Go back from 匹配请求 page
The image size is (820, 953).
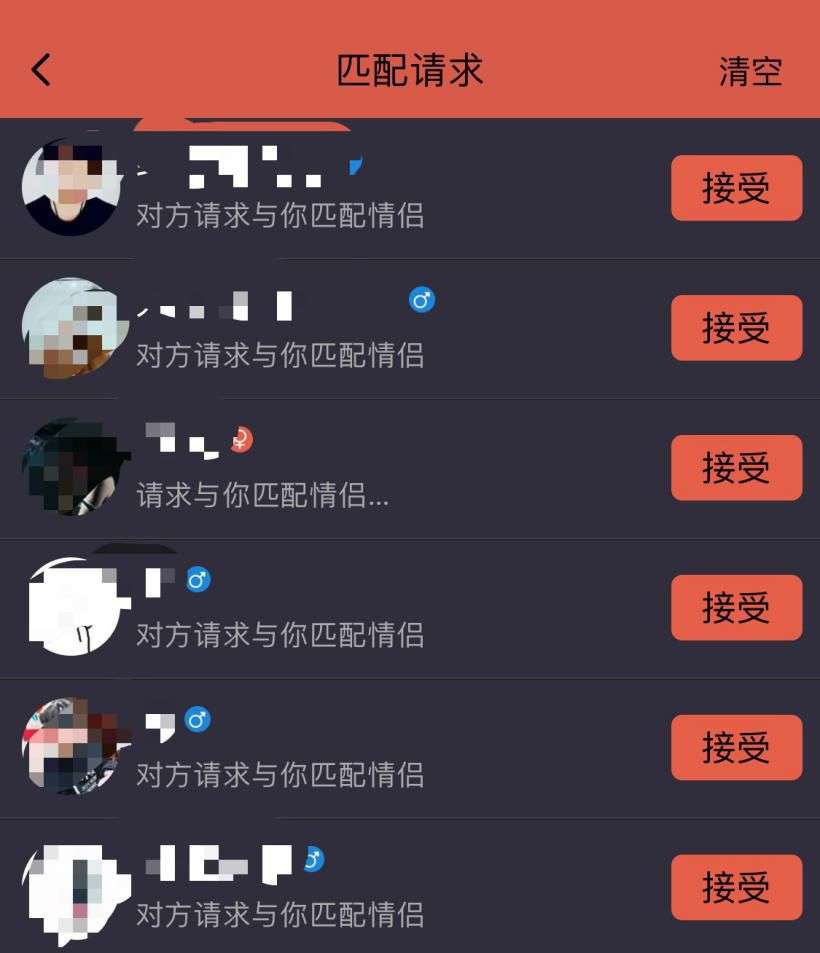point(41,70)
